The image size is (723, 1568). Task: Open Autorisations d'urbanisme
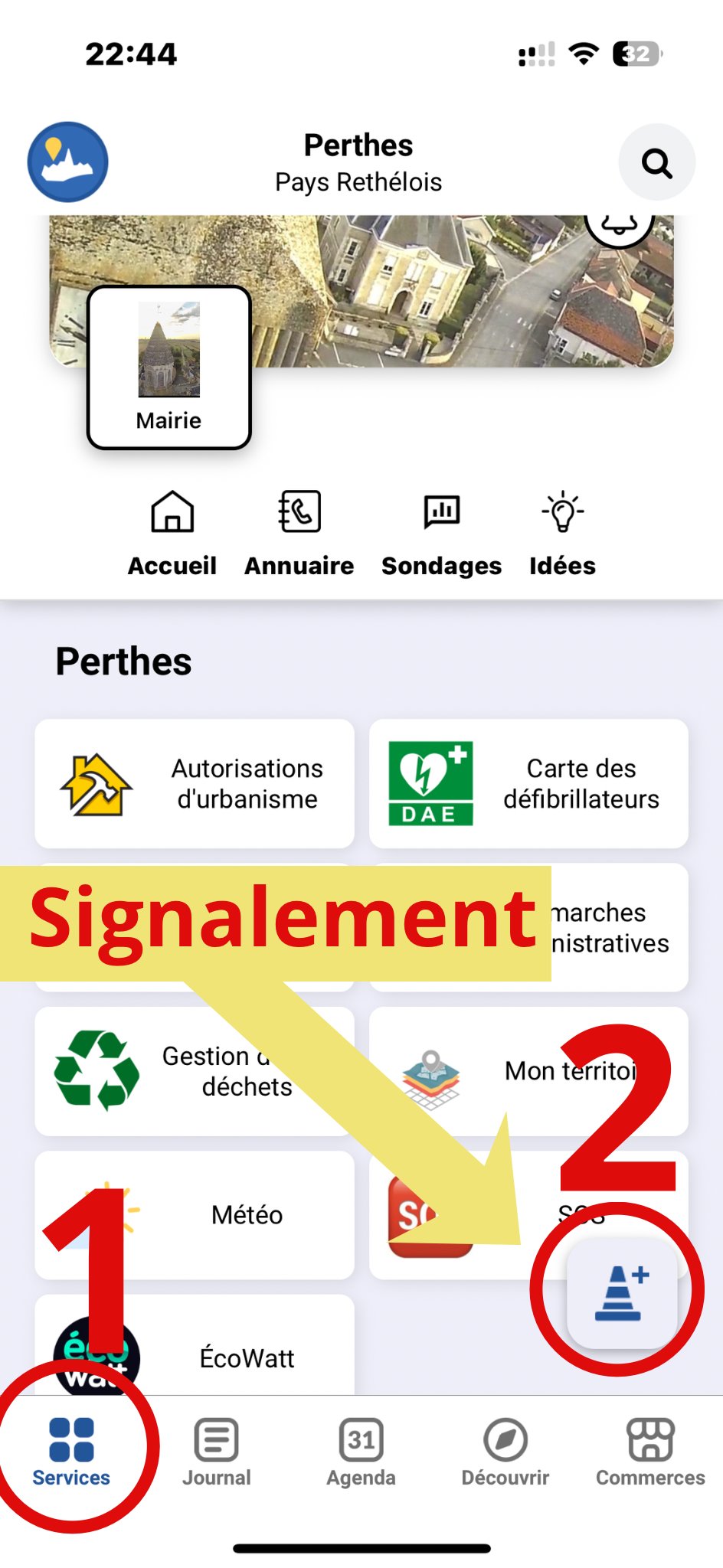point(195,783)
